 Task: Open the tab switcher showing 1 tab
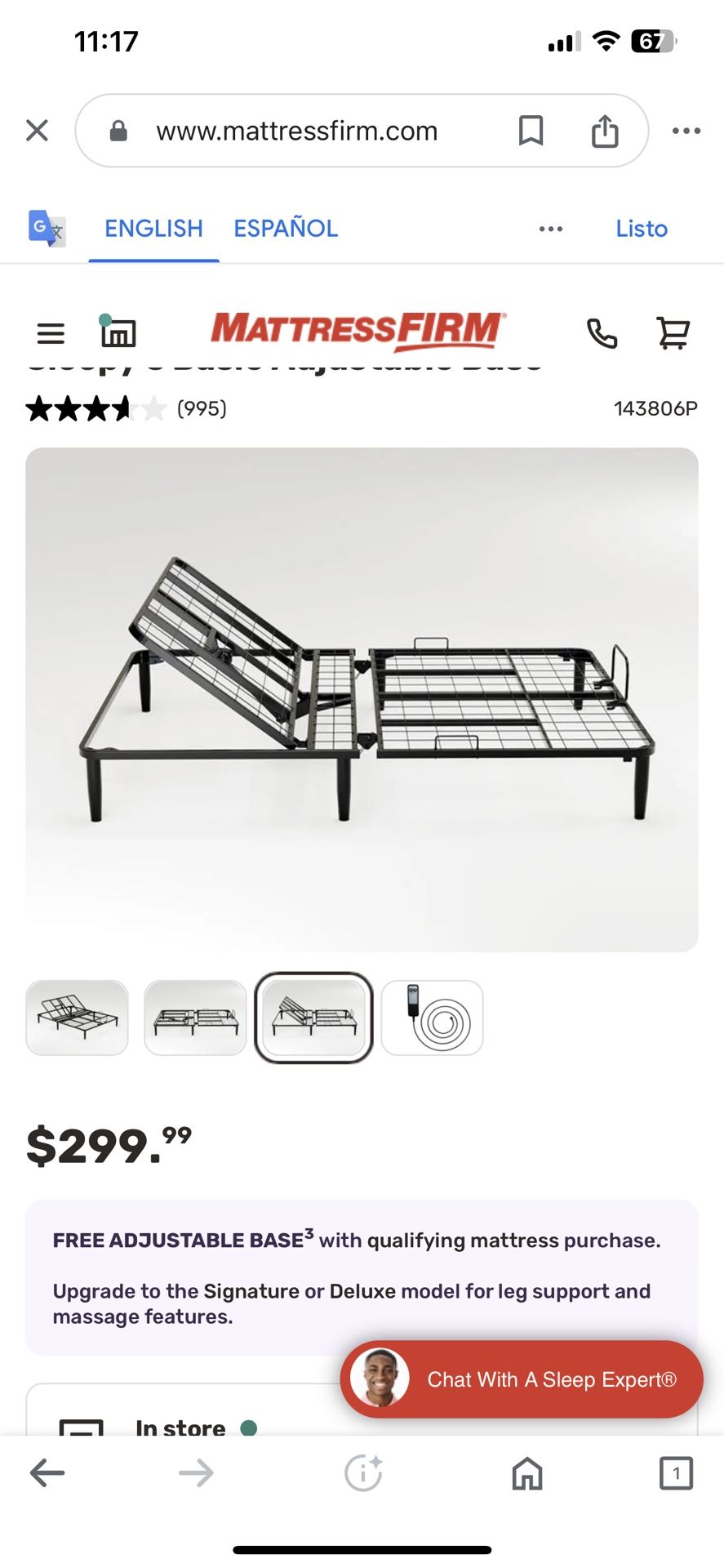coord(676,1473)
